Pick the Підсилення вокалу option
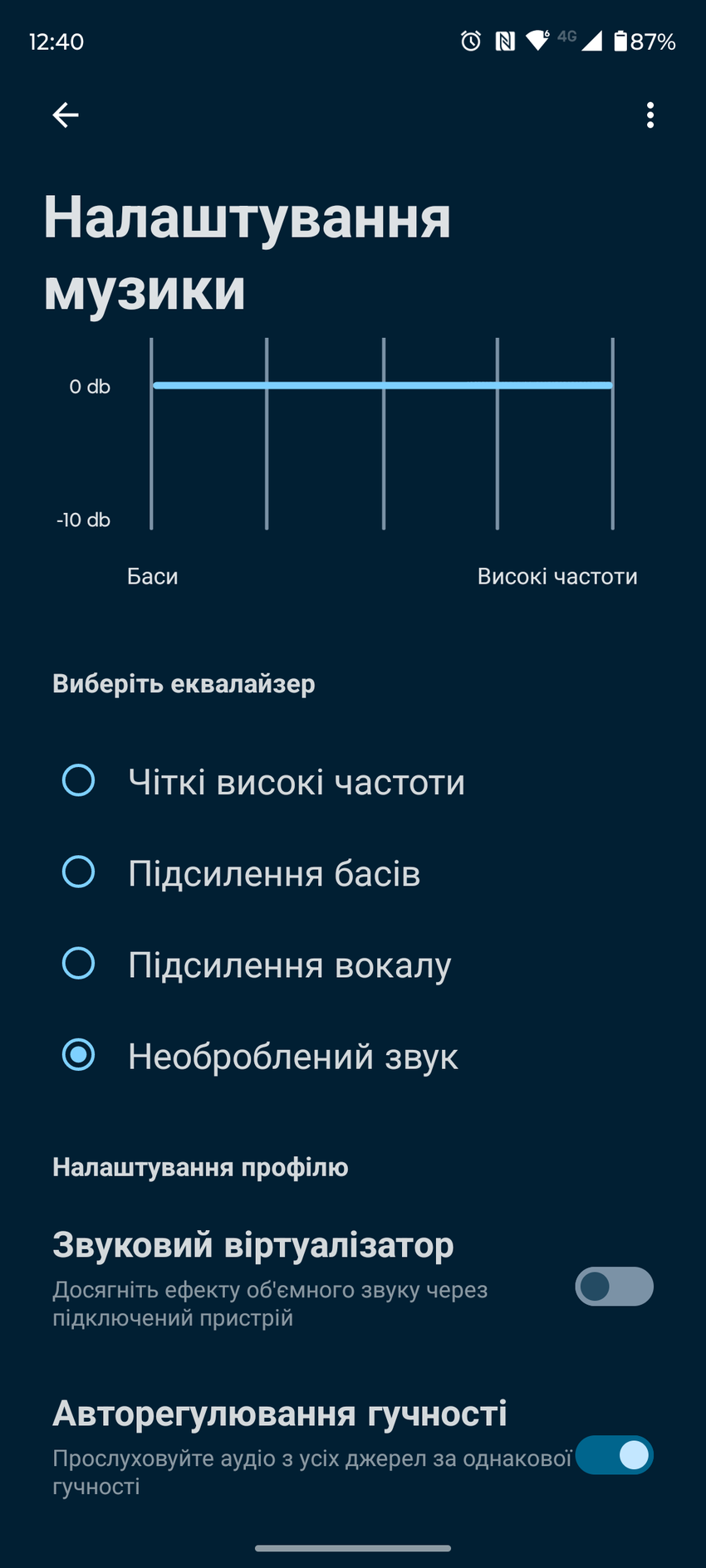This screenshot has height=1568, width=706. coord(79,964)
